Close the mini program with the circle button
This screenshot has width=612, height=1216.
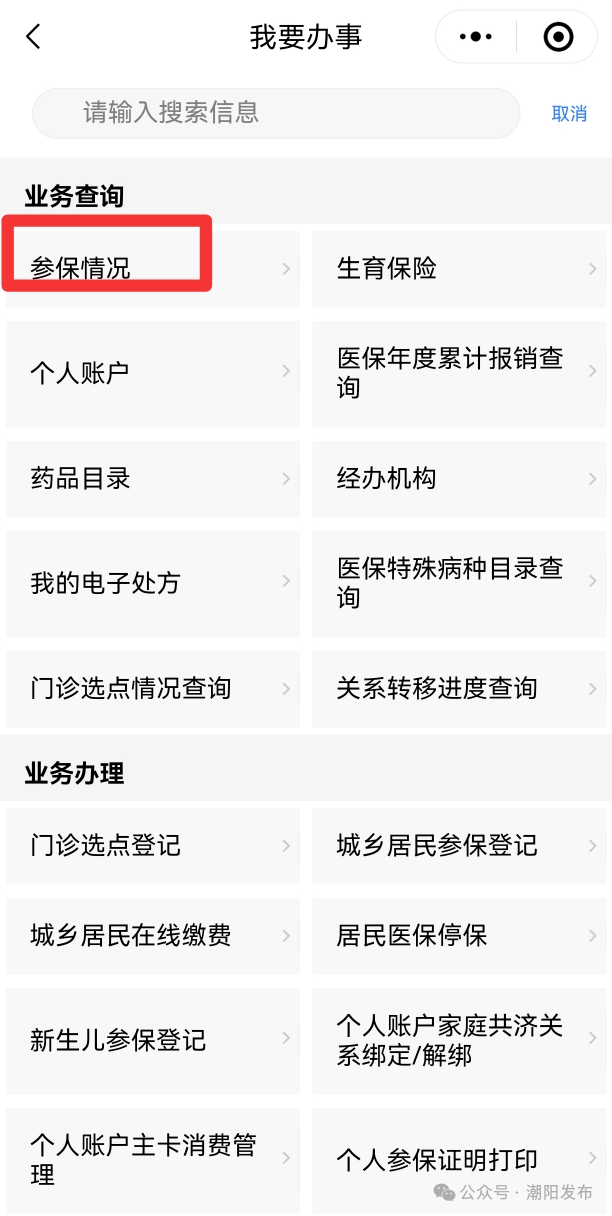(x=557, y=38)
